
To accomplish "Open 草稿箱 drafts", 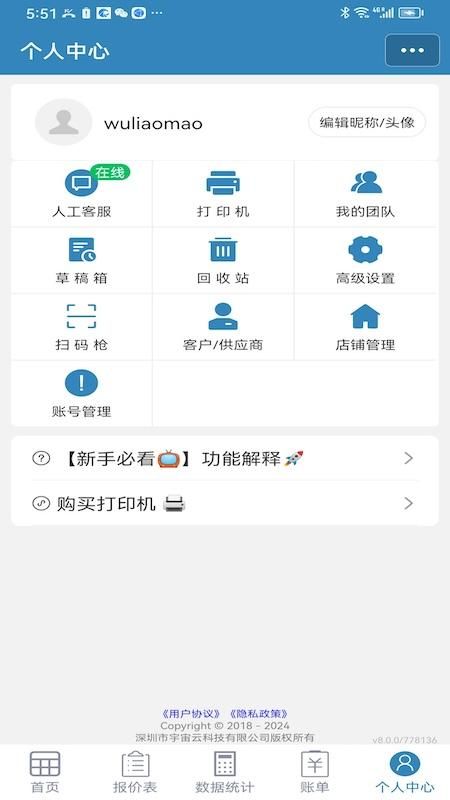I will pos(82,261).
